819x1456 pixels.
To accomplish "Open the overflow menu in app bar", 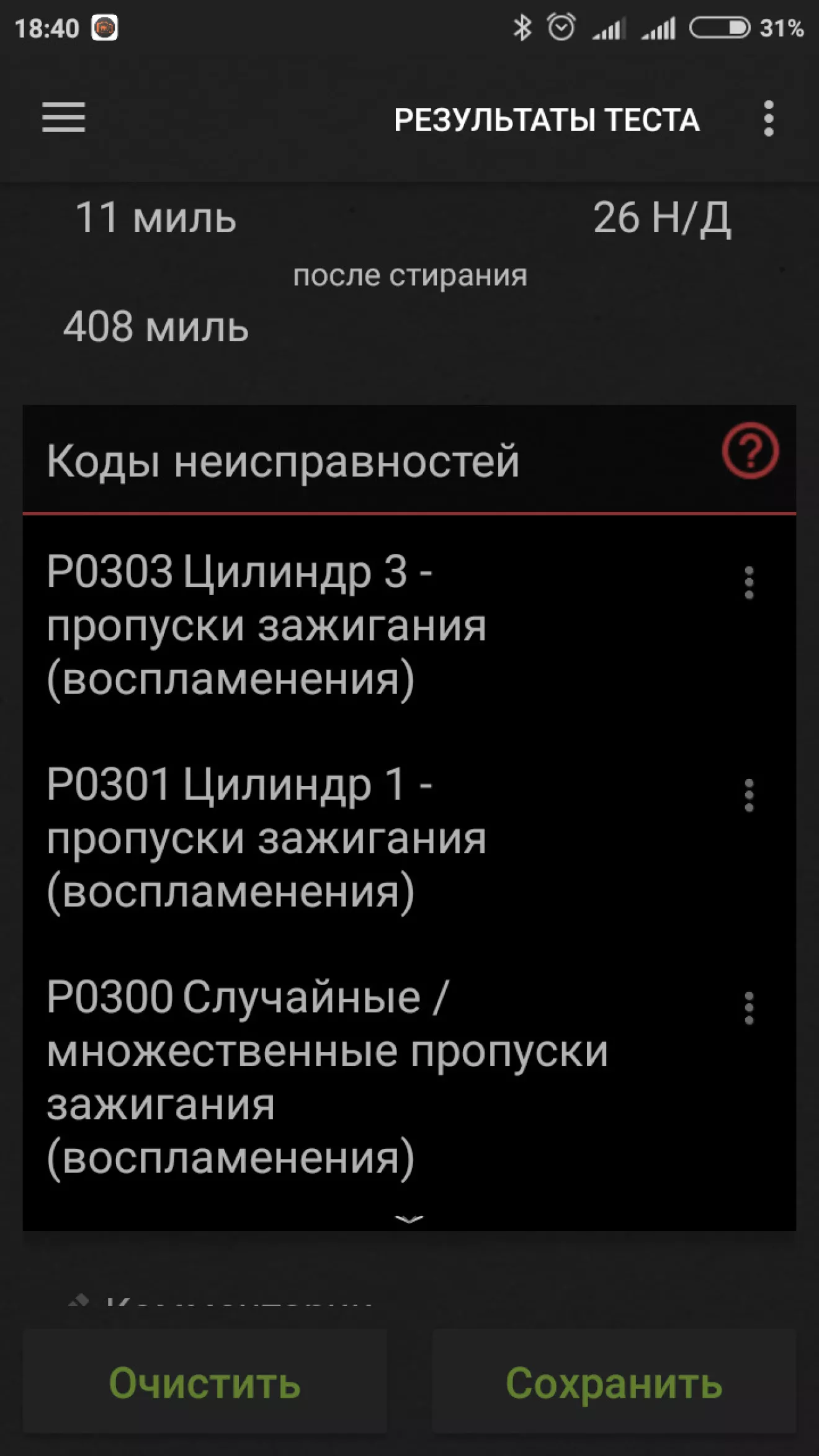I will [x=769, y=118].
